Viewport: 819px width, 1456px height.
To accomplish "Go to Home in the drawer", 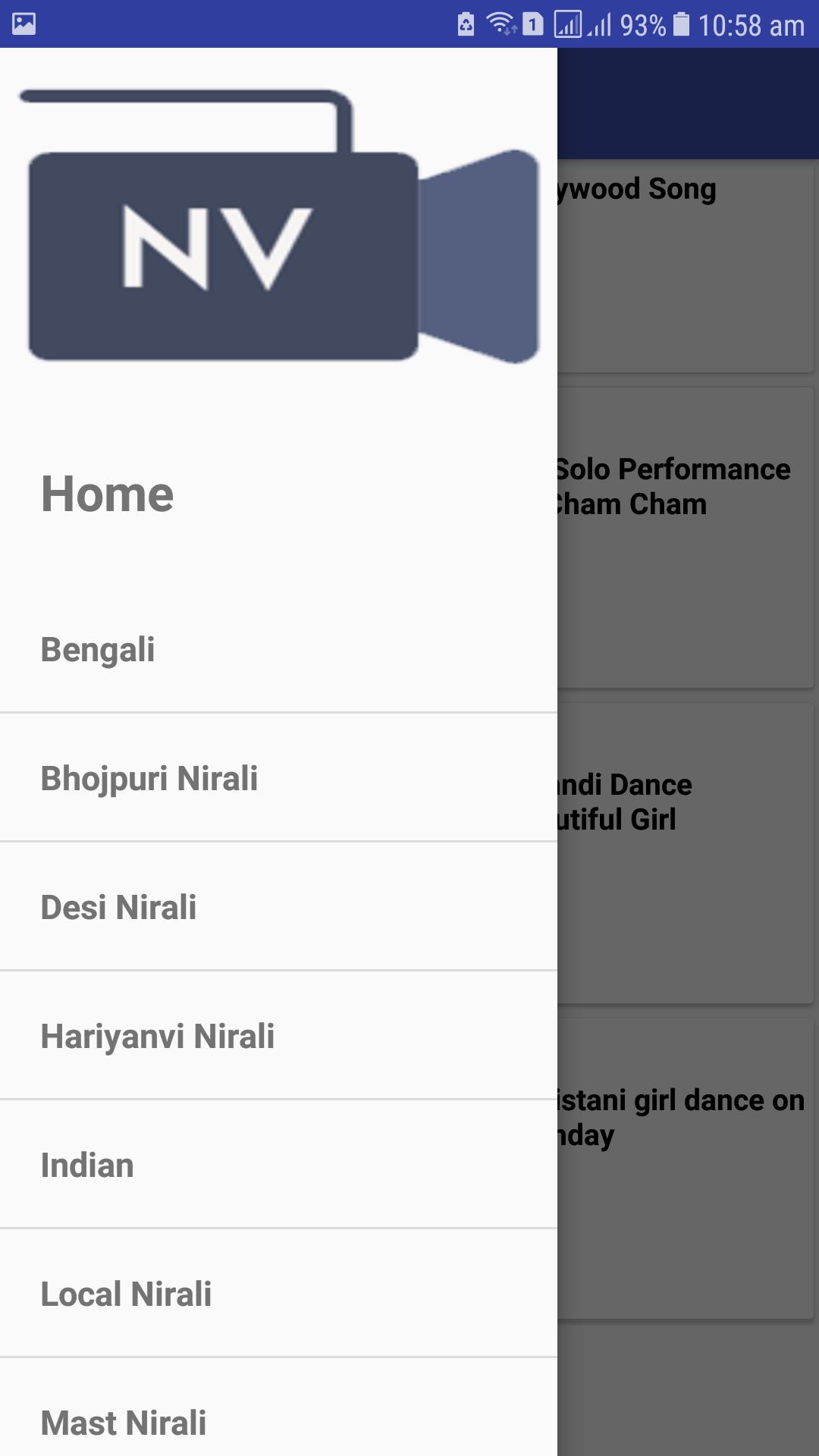I will tap(108, 494).
